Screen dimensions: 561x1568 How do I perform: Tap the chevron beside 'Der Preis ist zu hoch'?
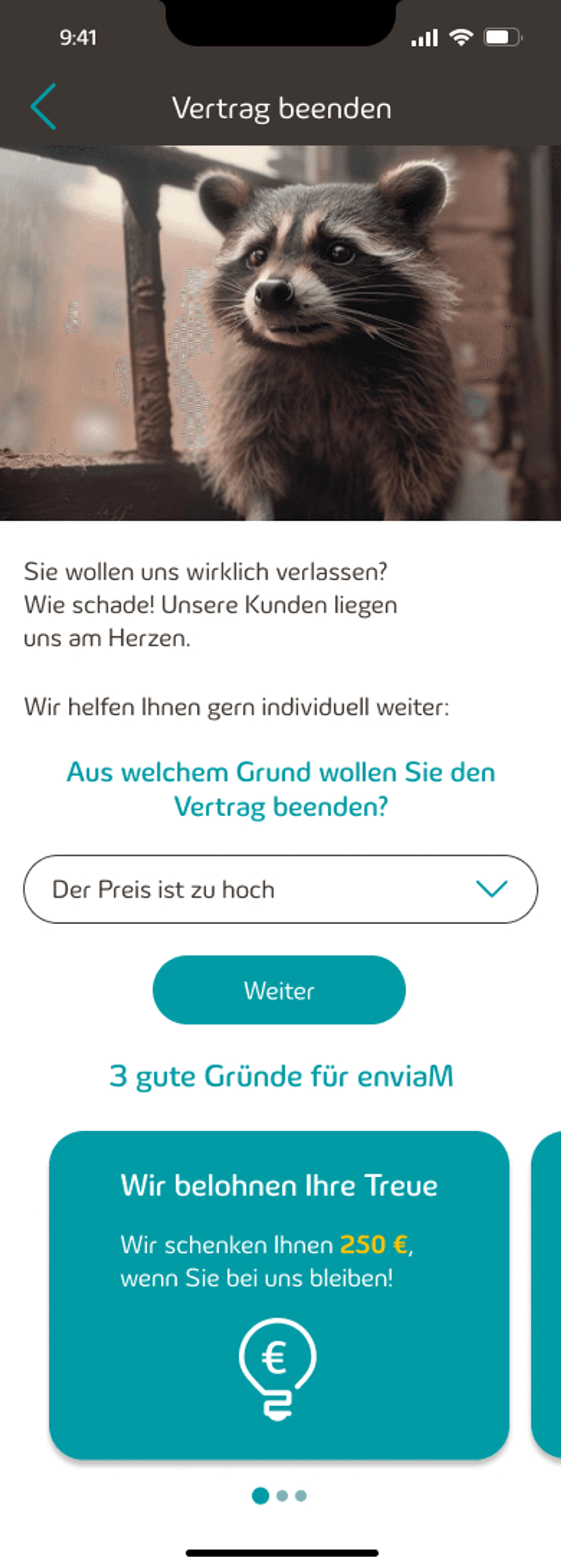493,889
